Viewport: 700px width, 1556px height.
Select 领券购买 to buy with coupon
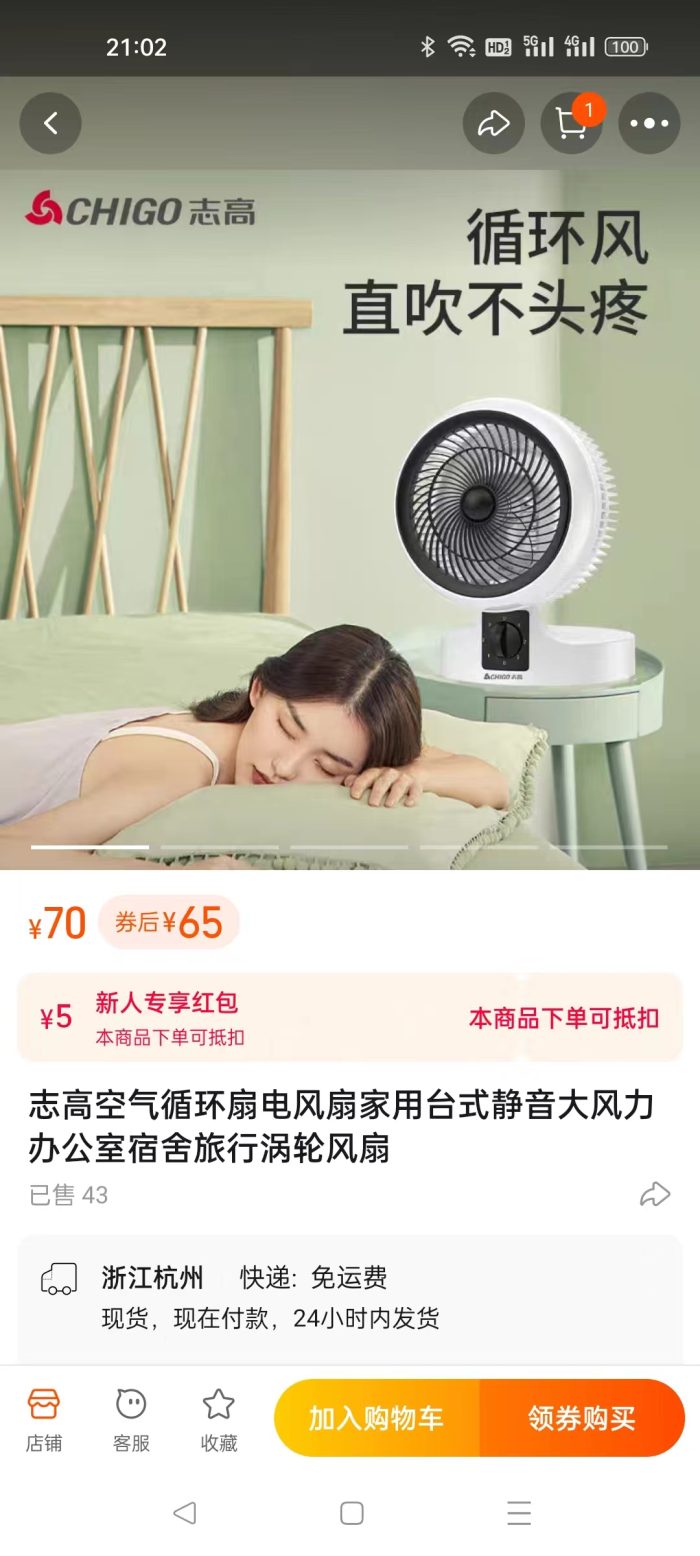click(582, 1418)
